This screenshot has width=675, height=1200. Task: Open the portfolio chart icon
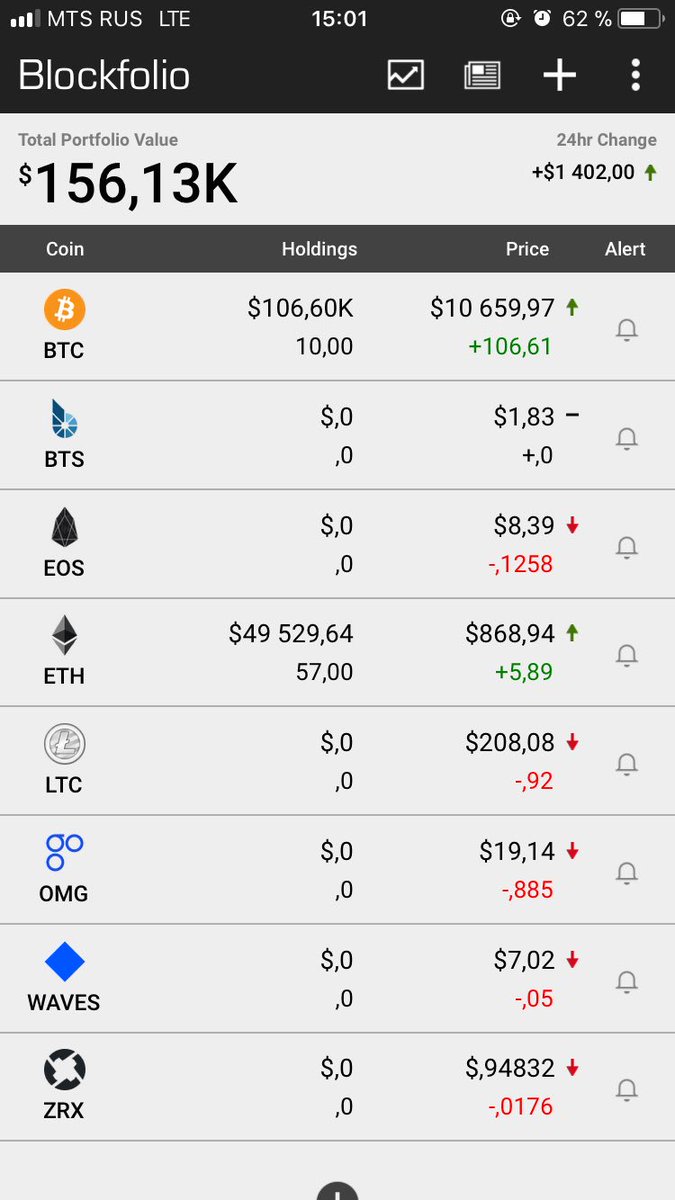pyautogui.click(x=406, y=76)
